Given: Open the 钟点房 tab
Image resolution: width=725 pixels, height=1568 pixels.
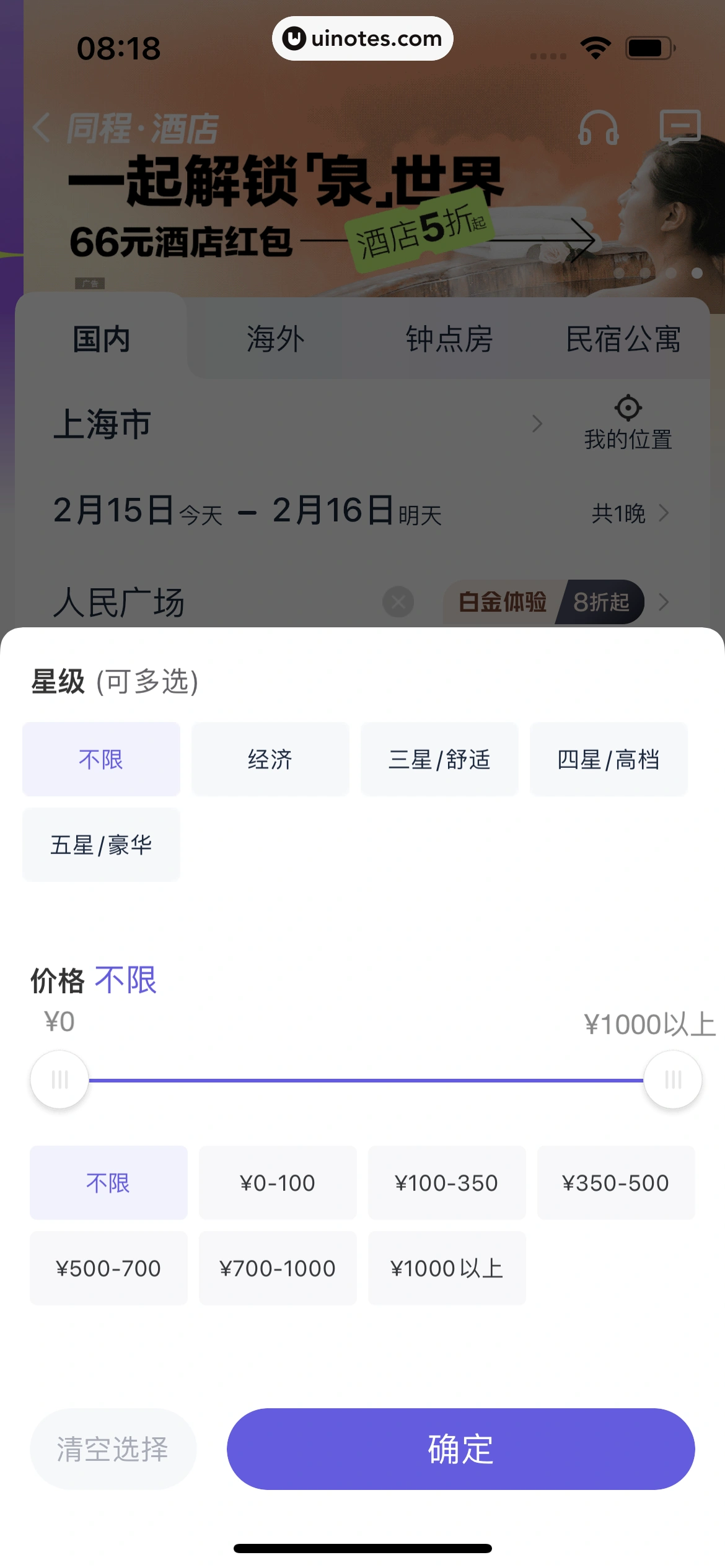Looking at the screenshot, I should tap(449, 339).
